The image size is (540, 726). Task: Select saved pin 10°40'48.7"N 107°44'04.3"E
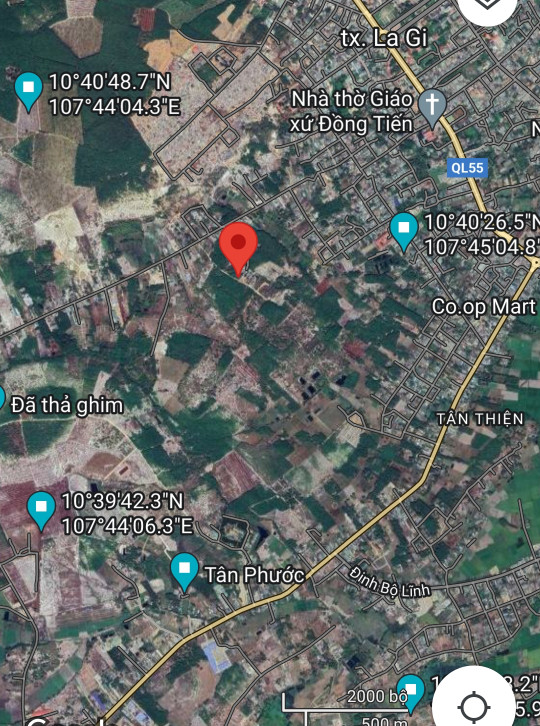(x=28, y=92)
